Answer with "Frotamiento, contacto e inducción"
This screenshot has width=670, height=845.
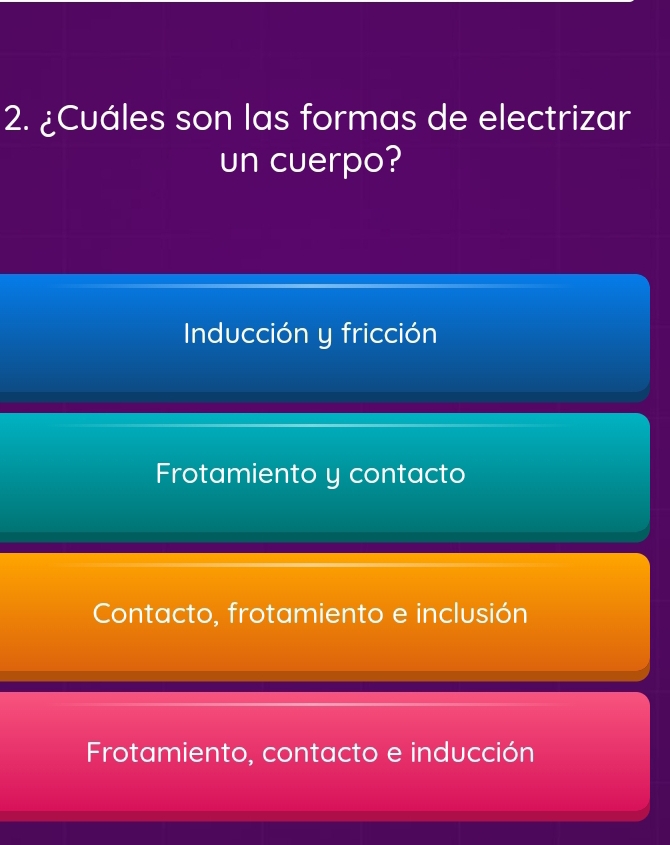point(311,751)
